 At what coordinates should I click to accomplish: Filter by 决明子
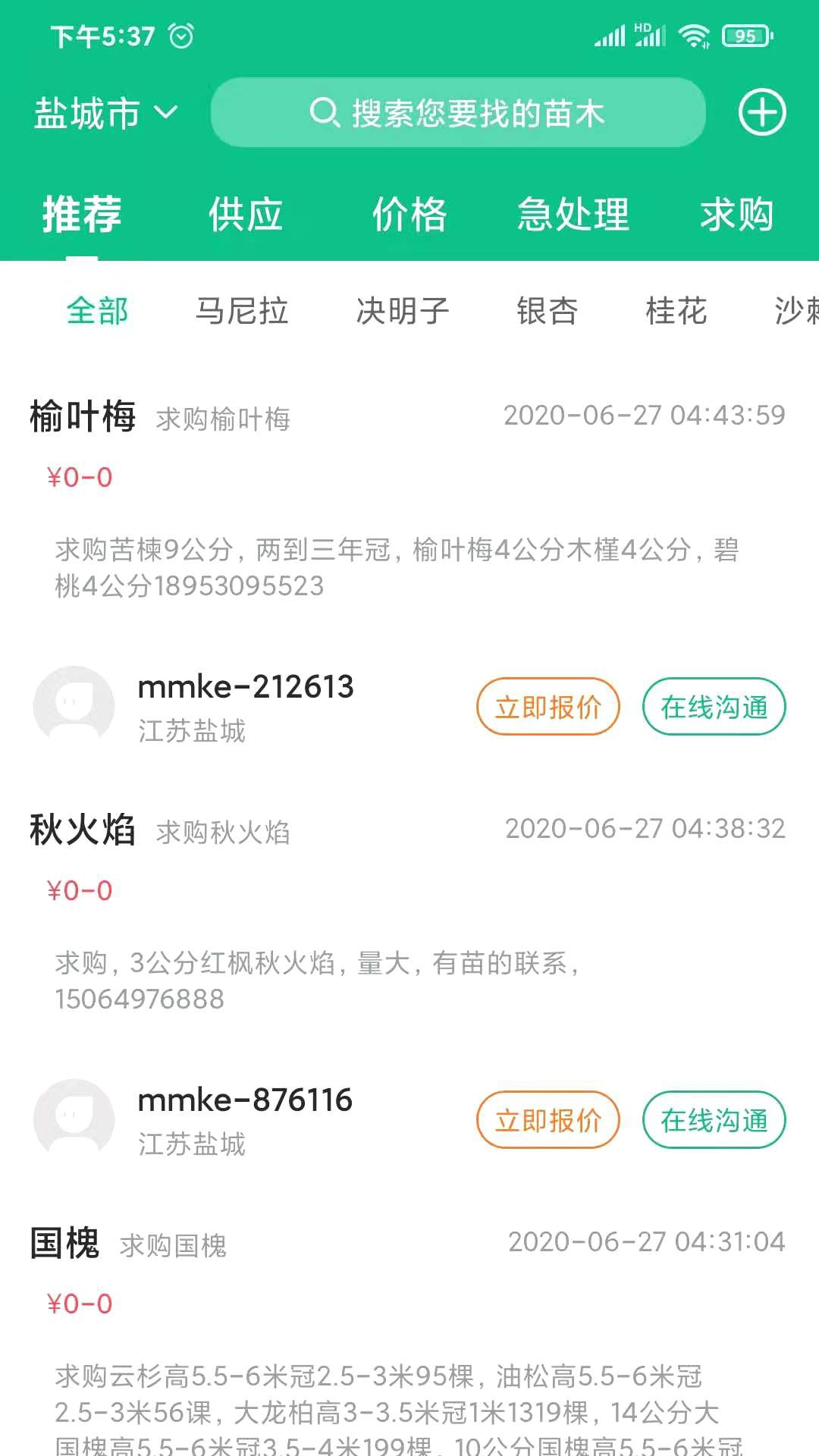pyautogui.click(x=403, y=311)
